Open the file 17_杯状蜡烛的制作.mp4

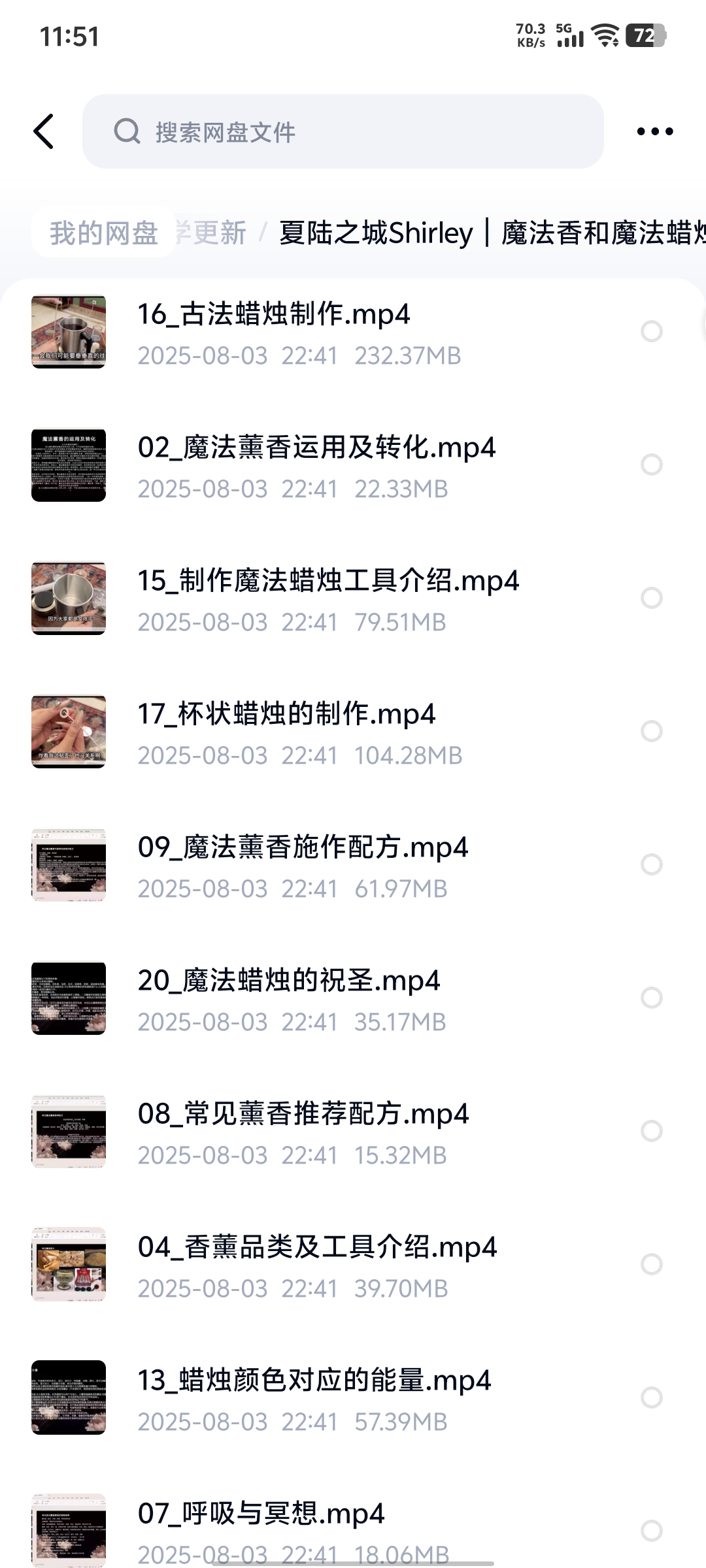click(286, 715)
